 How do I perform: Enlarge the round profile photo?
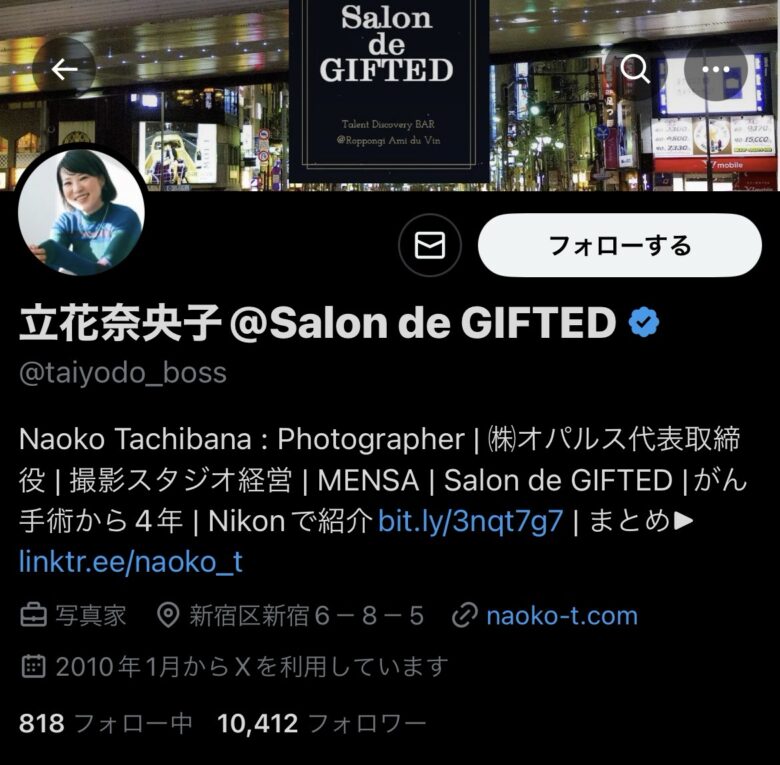(82, 213)
